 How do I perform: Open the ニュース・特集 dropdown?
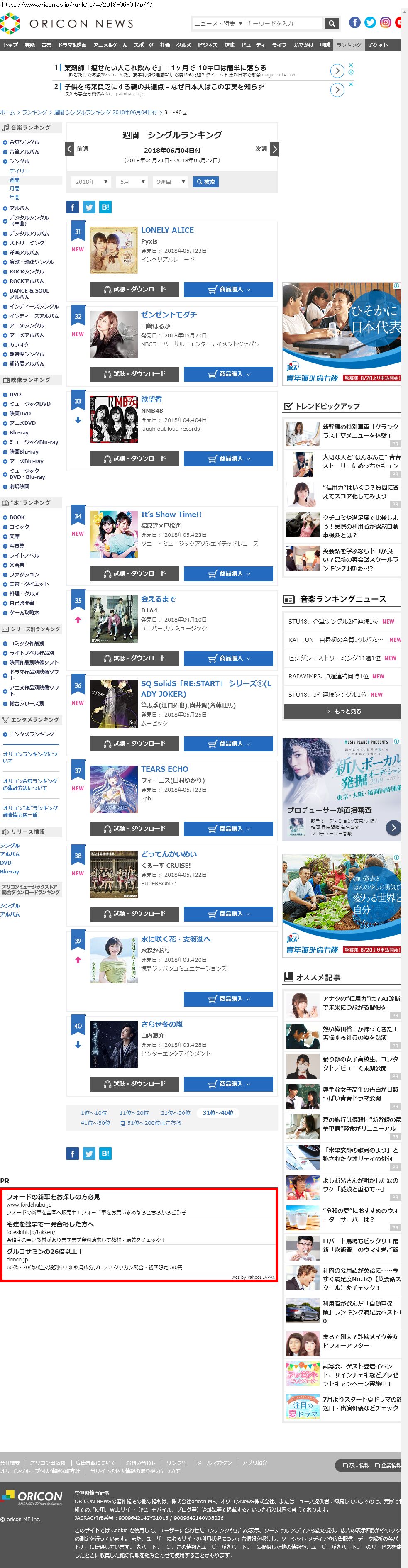[218, 24]
